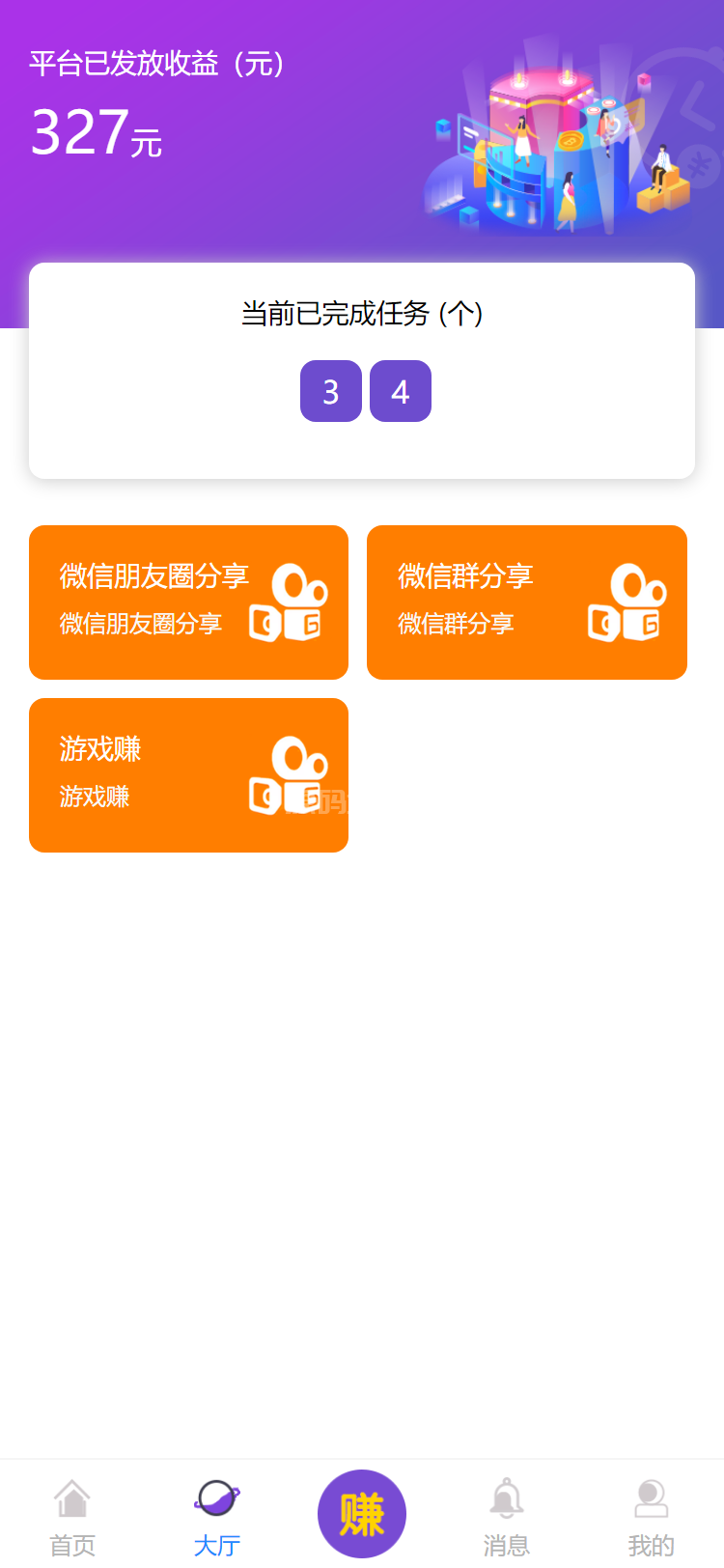Tap the 首页 home icon in bottom navigation
The image size is (724, 1568).
point(72,1498)
